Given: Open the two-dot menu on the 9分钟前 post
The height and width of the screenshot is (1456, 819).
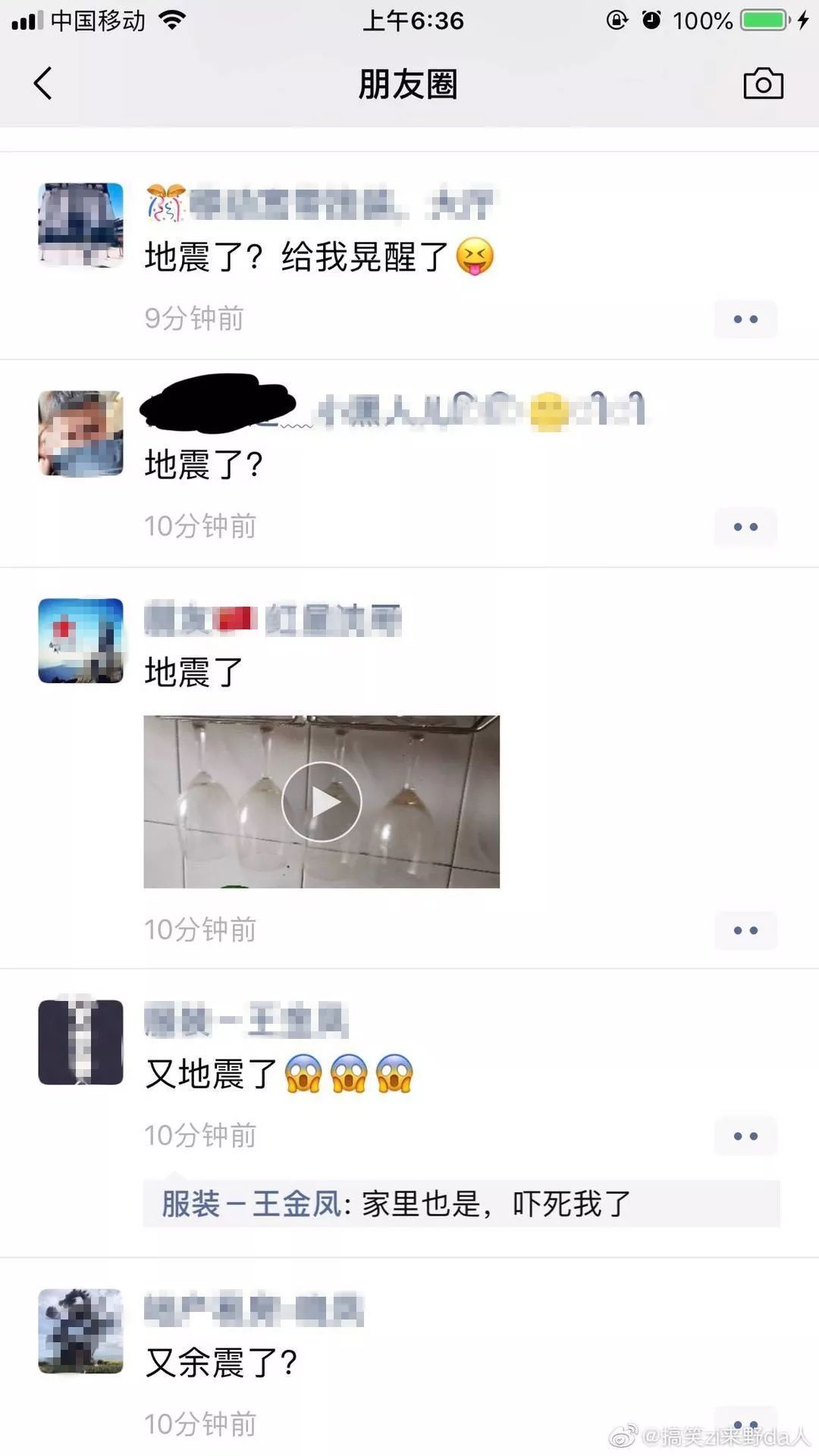Looking at the screenshot, I should (x=745, y=319).
